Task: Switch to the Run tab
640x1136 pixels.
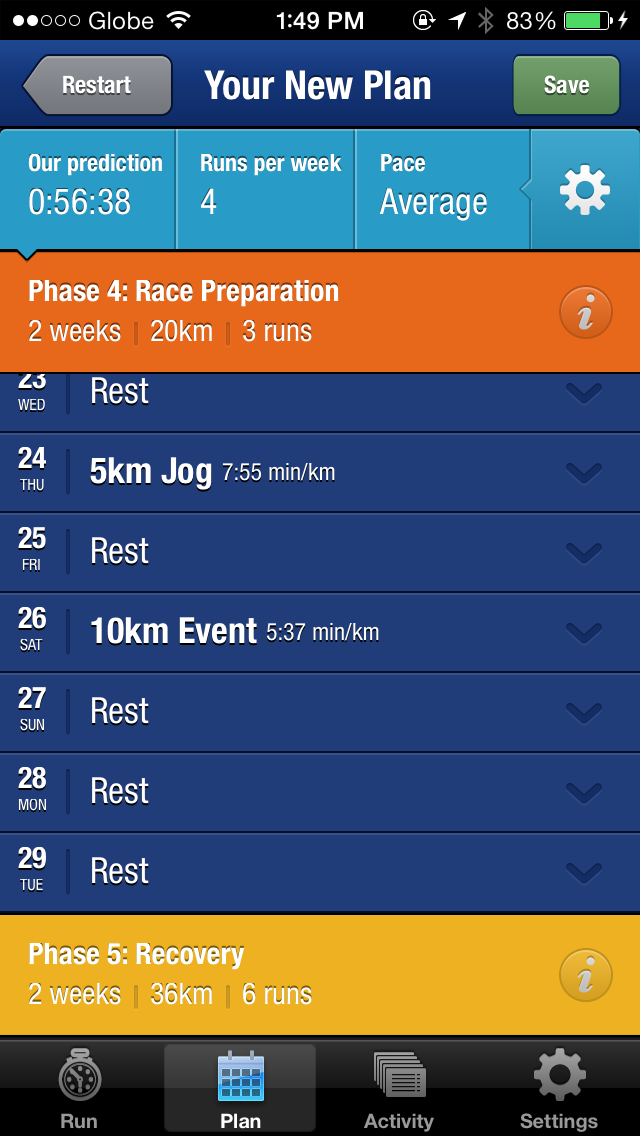Action: click(79, 1090)
